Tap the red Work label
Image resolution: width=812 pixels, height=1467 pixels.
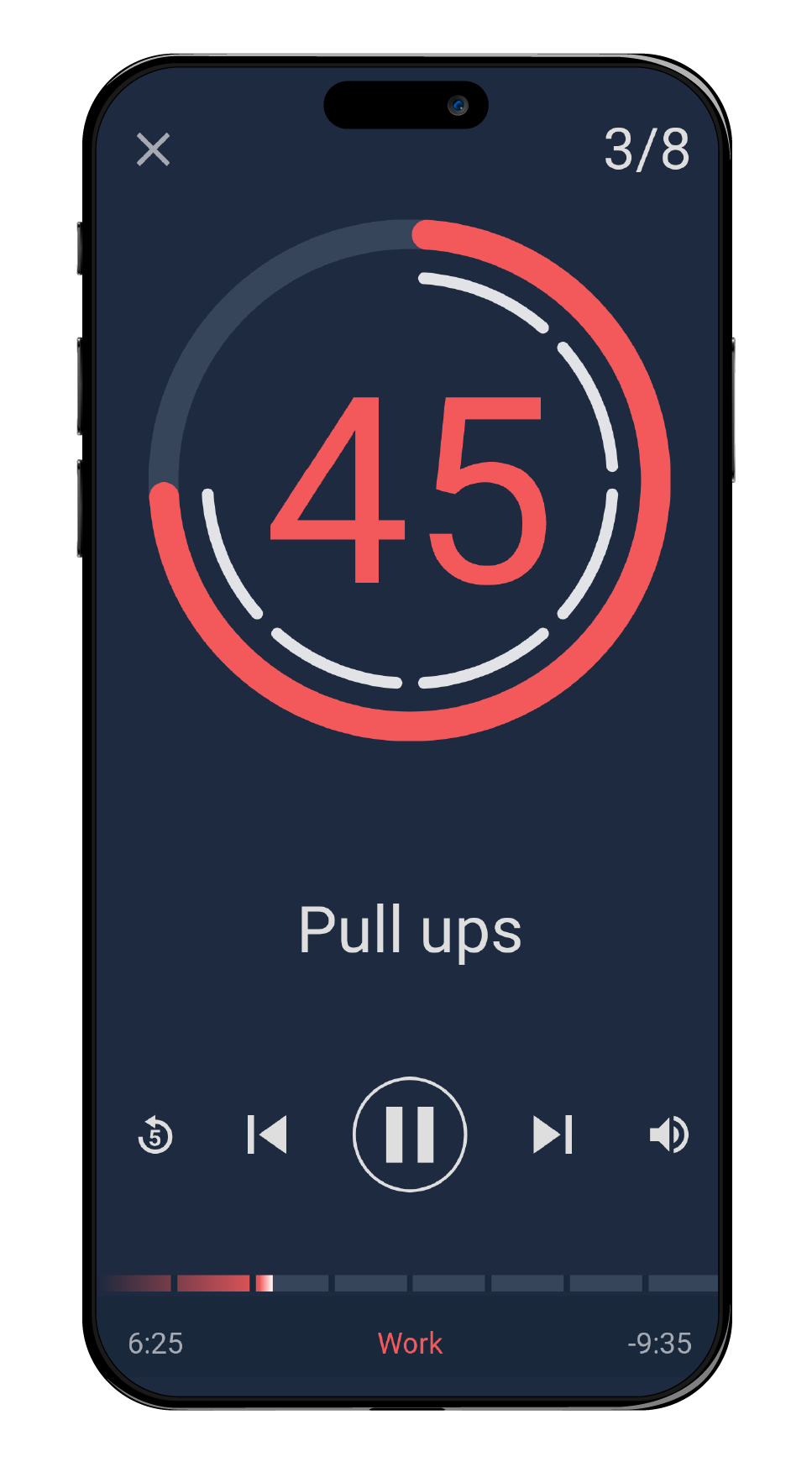click(x=410, y=1344)
